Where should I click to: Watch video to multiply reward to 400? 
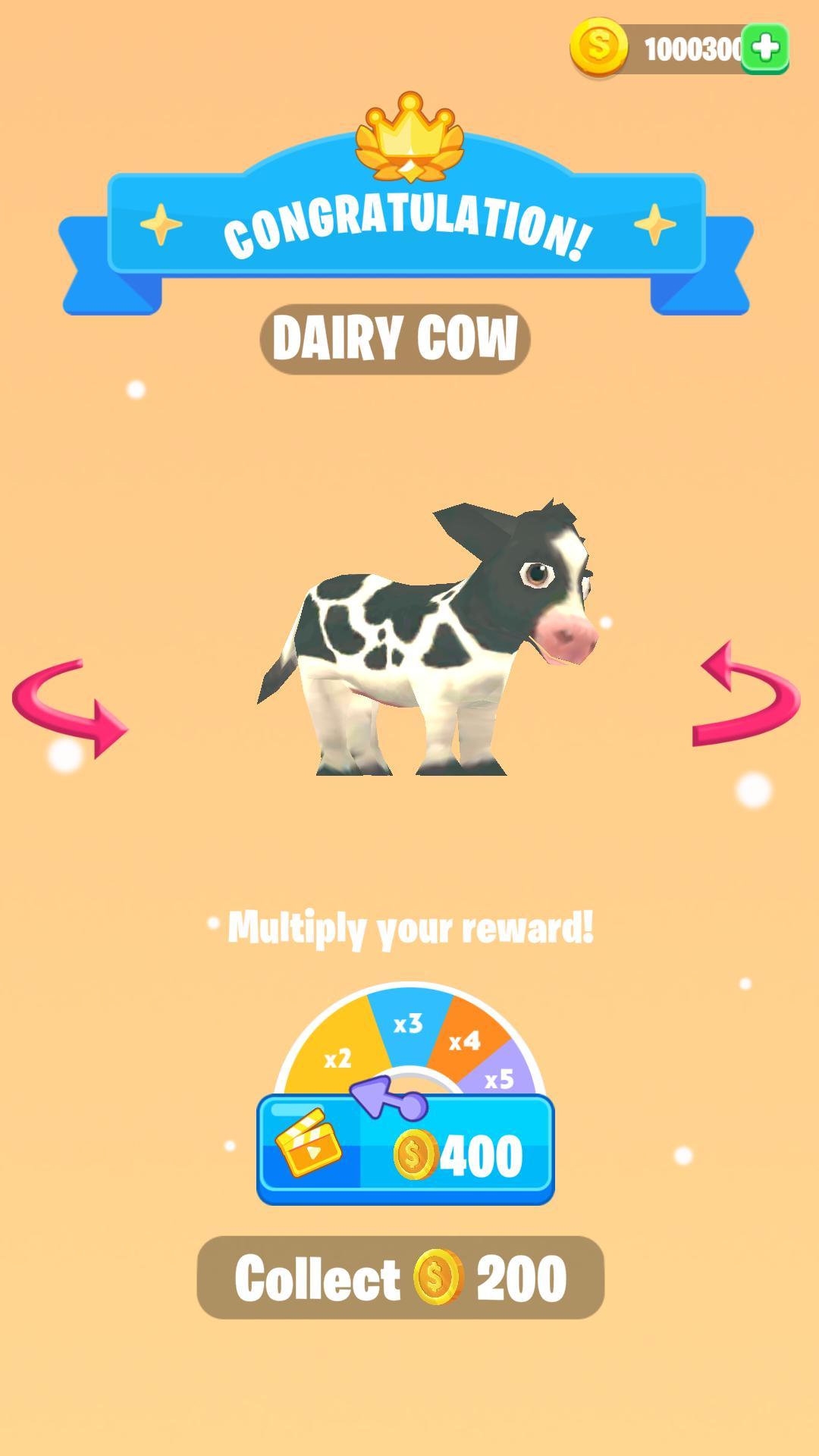pyautogui.click(x=406, y=1150)
